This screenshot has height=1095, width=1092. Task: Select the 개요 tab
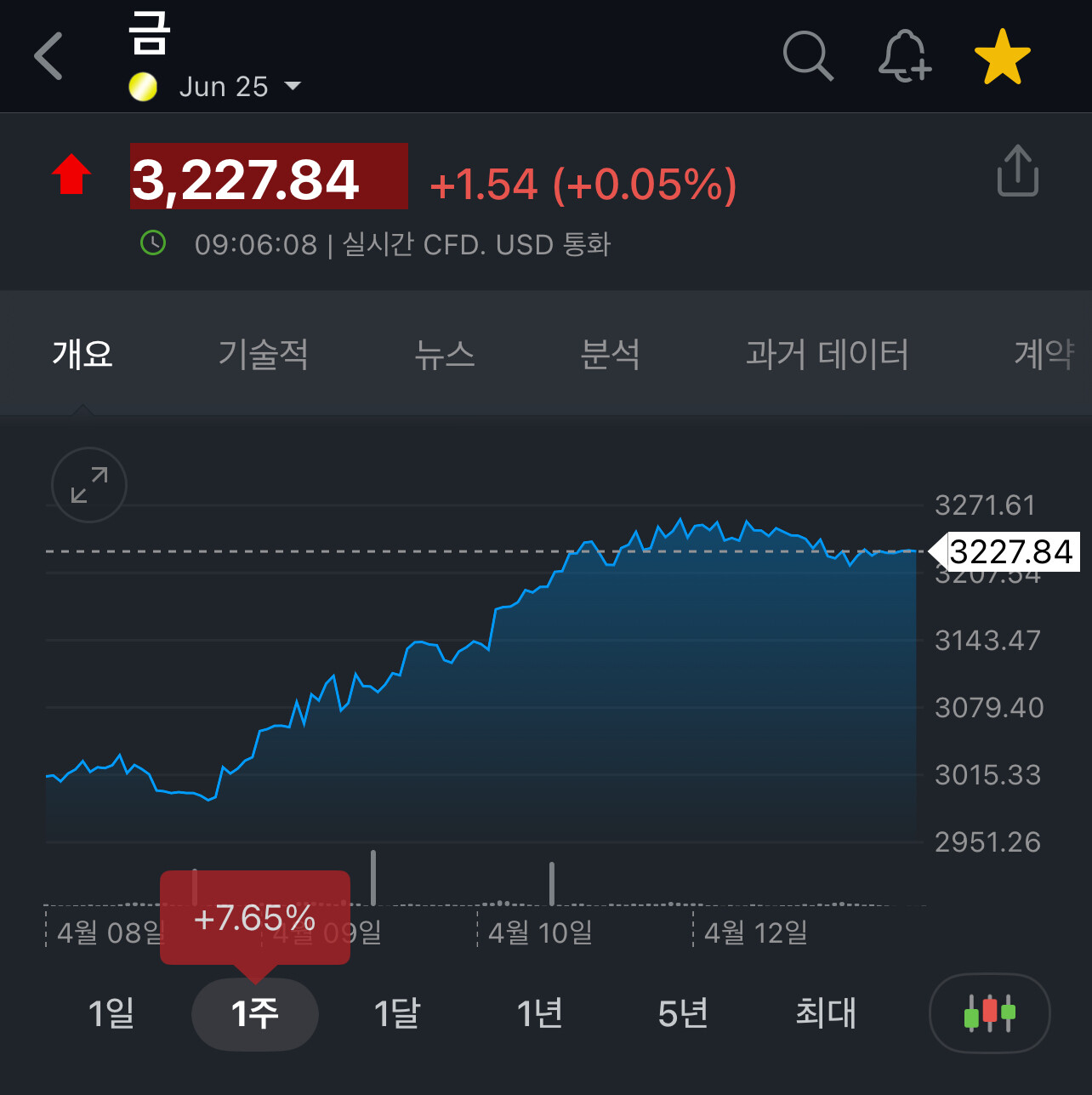(82, 353)
